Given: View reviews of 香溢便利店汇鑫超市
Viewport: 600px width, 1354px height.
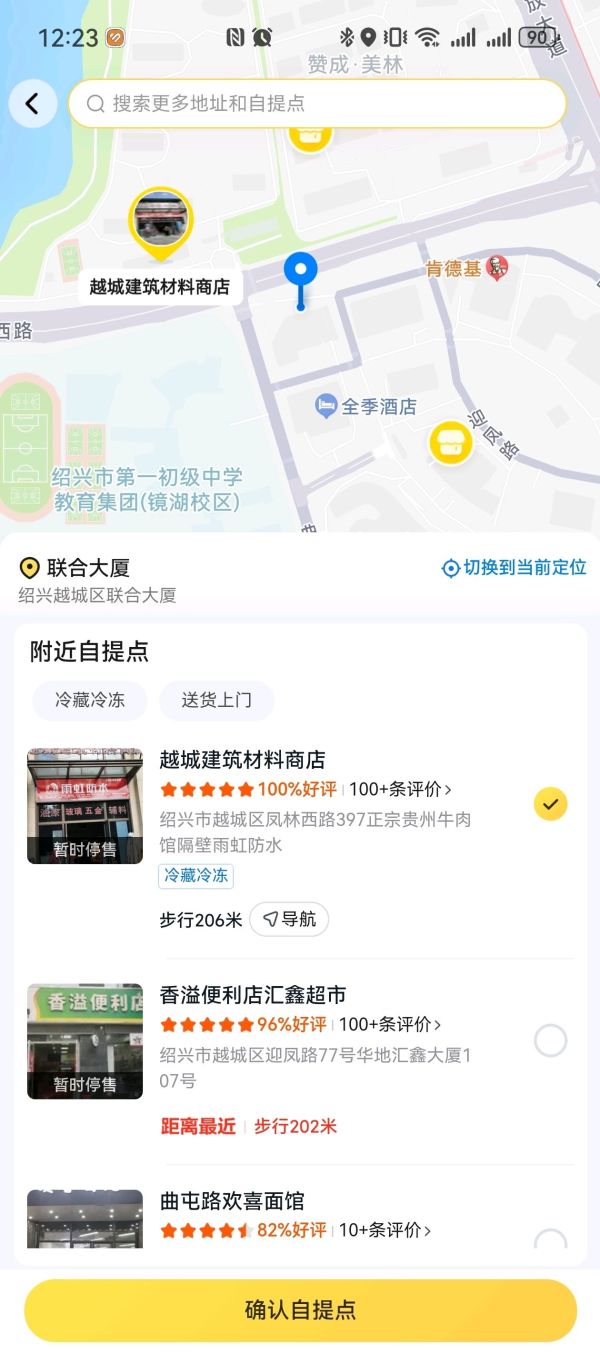Looking at the screenshot, I should (390, 1024).
